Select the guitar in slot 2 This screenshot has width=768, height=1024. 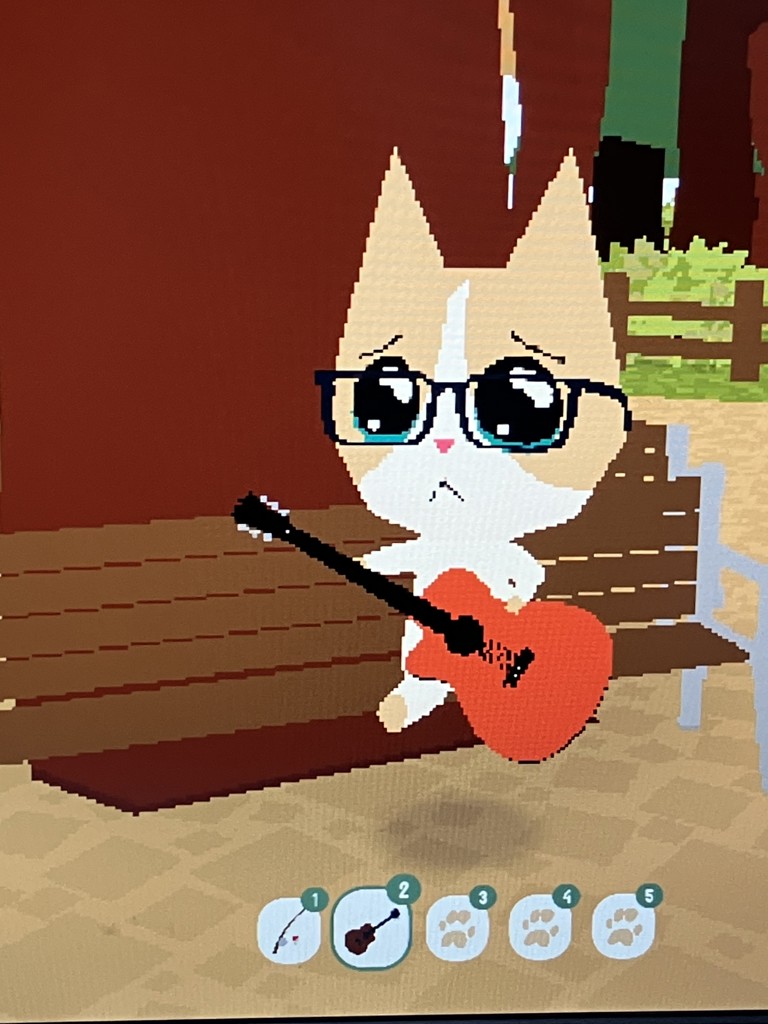point(371,932)
